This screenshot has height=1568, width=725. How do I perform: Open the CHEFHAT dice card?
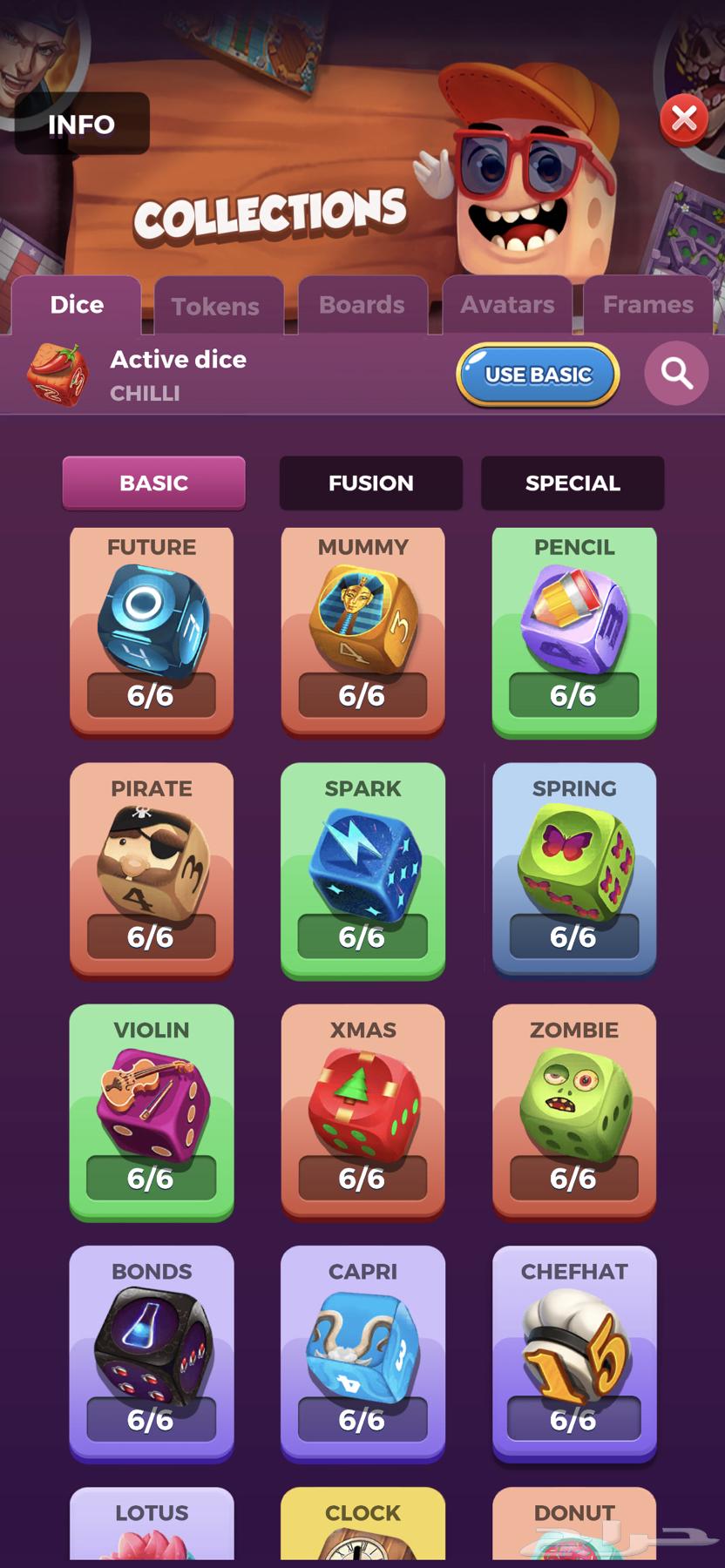pos(574,1352)
